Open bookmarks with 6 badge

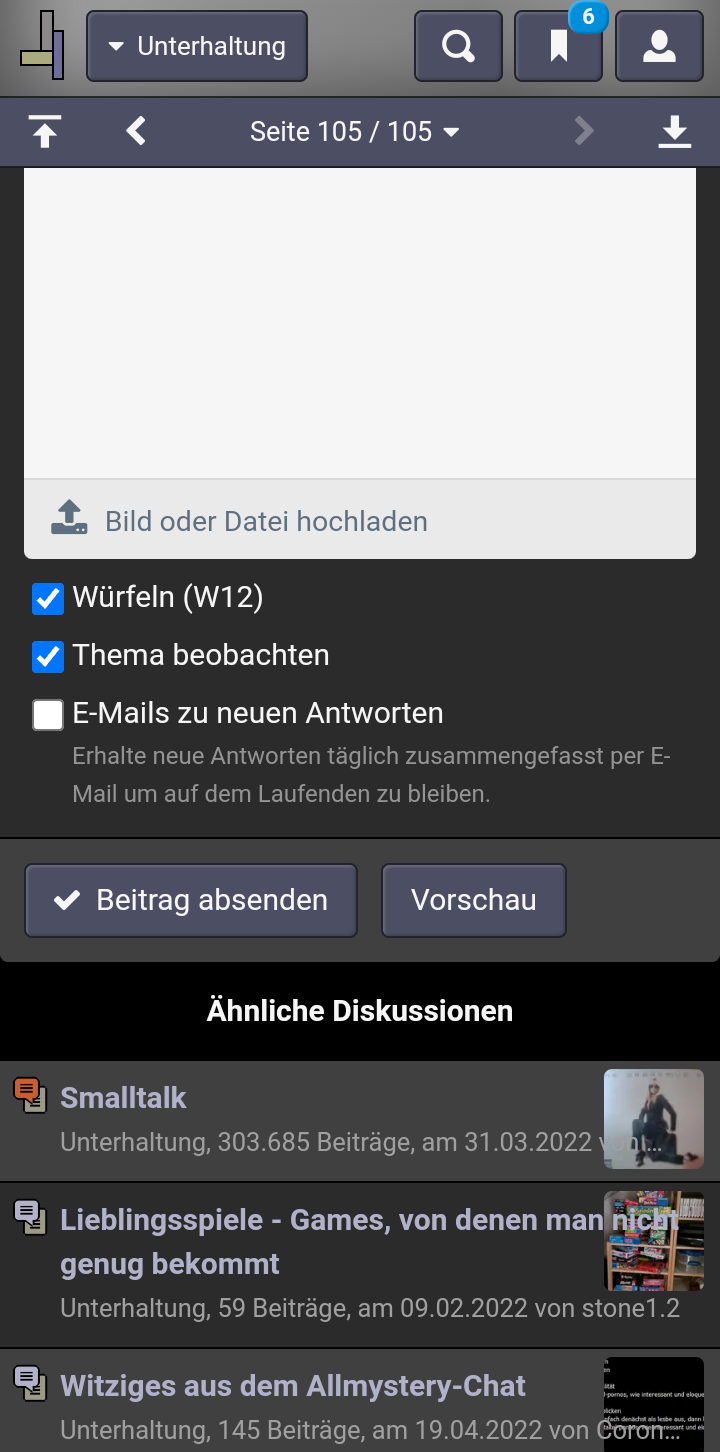[559, 46]
